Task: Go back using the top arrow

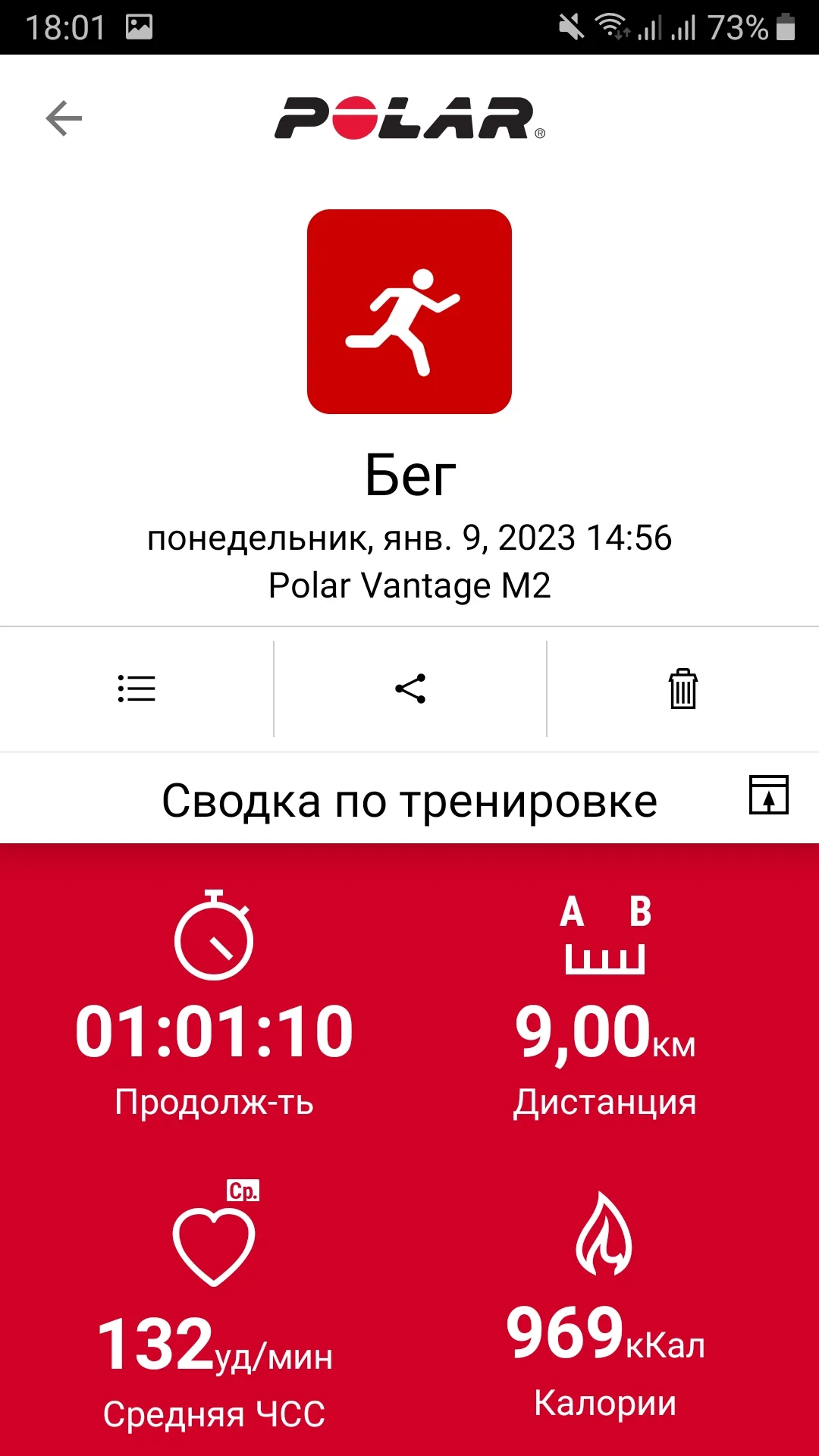Action: click(x=64, y=118)
